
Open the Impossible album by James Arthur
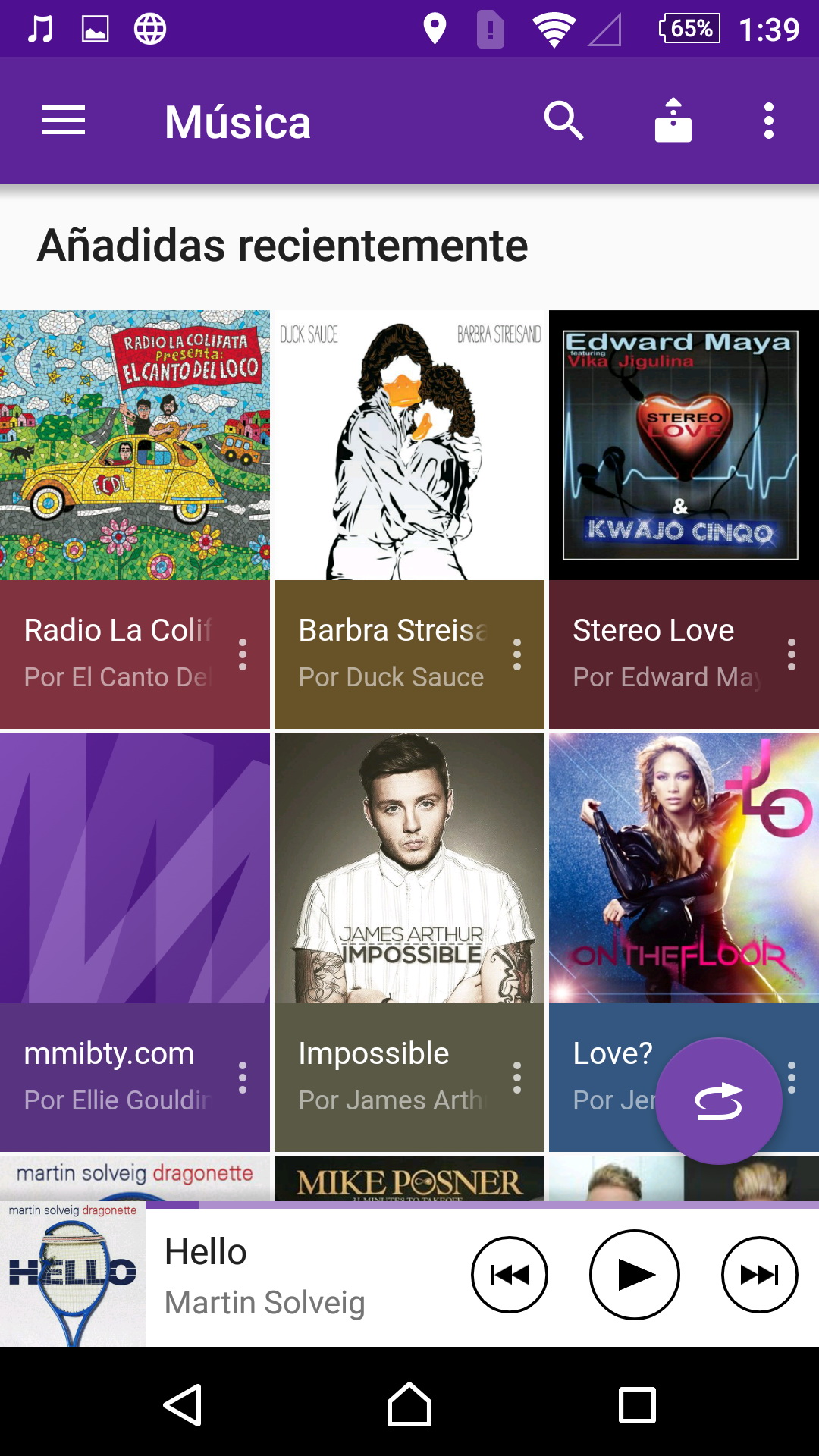[x=409, y=868]
